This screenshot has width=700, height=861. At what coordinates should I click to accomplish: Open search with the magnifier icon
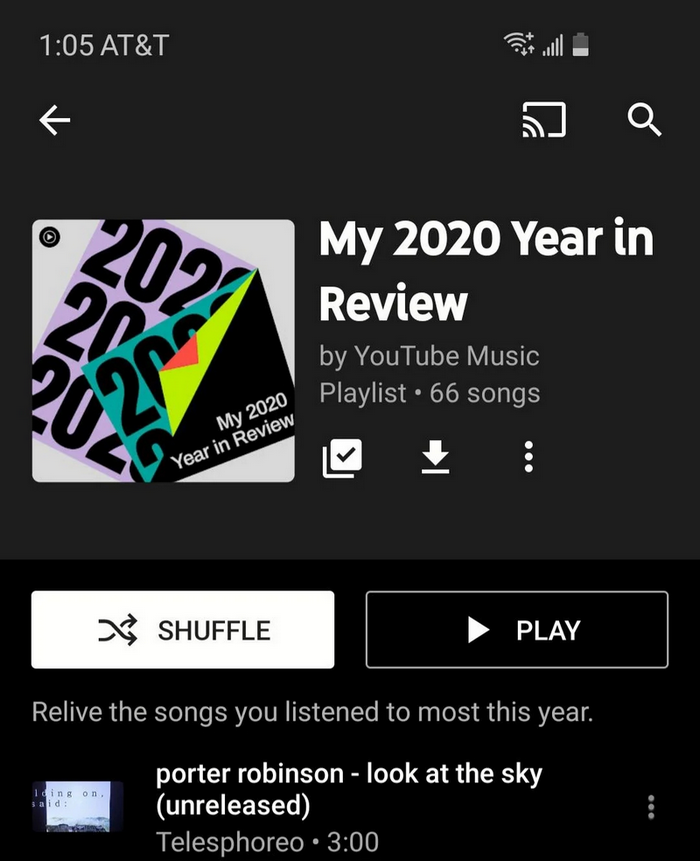pyautogui.click(x=644, y=121)
